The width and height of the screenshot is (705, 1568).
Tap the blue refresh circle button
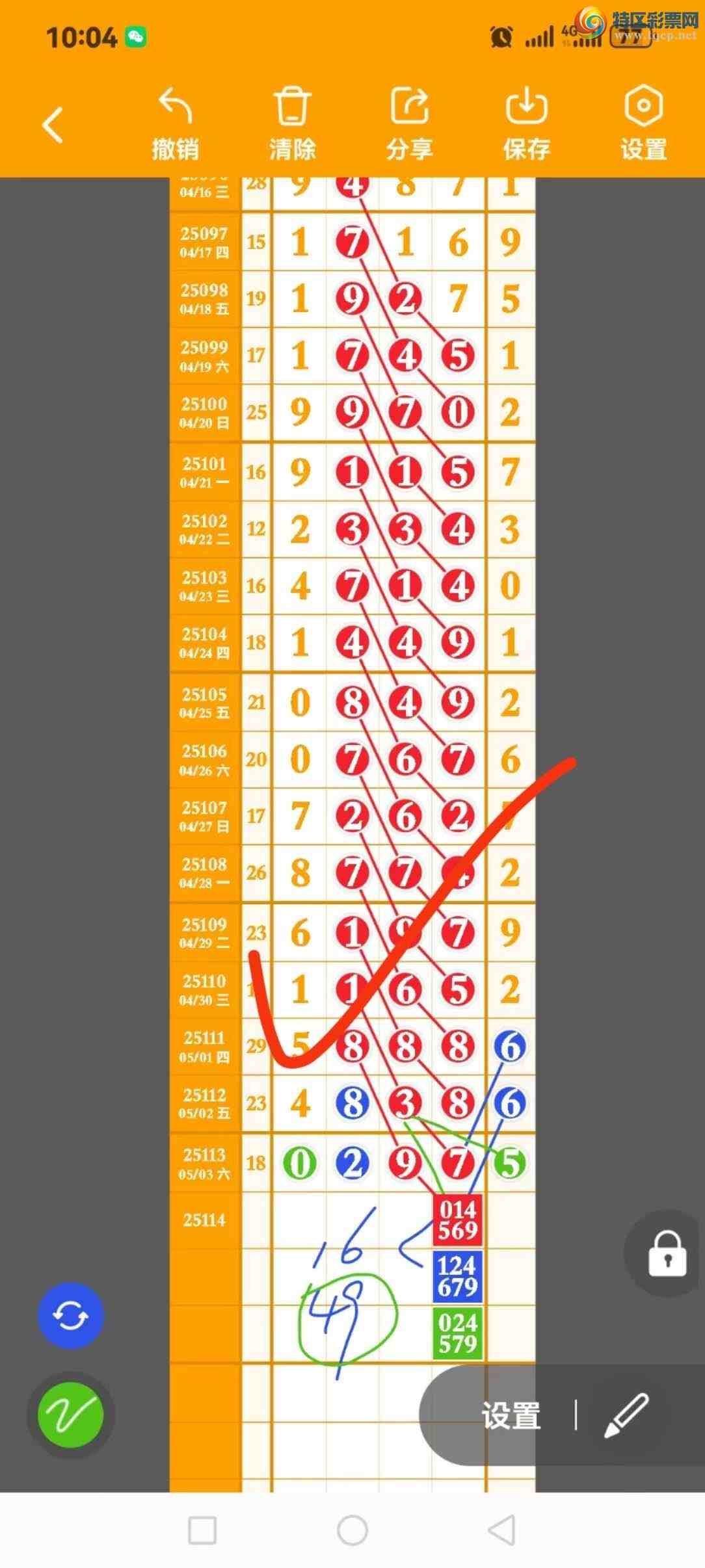pos(70,1316)
